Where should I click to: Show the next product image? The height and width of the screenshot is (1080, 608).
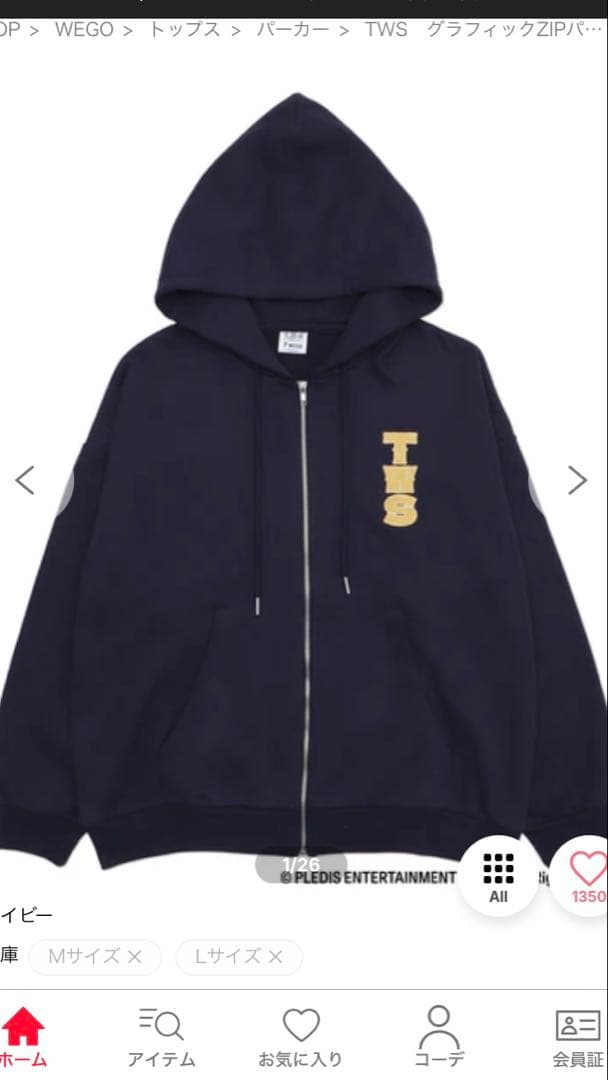pos(577,480)
